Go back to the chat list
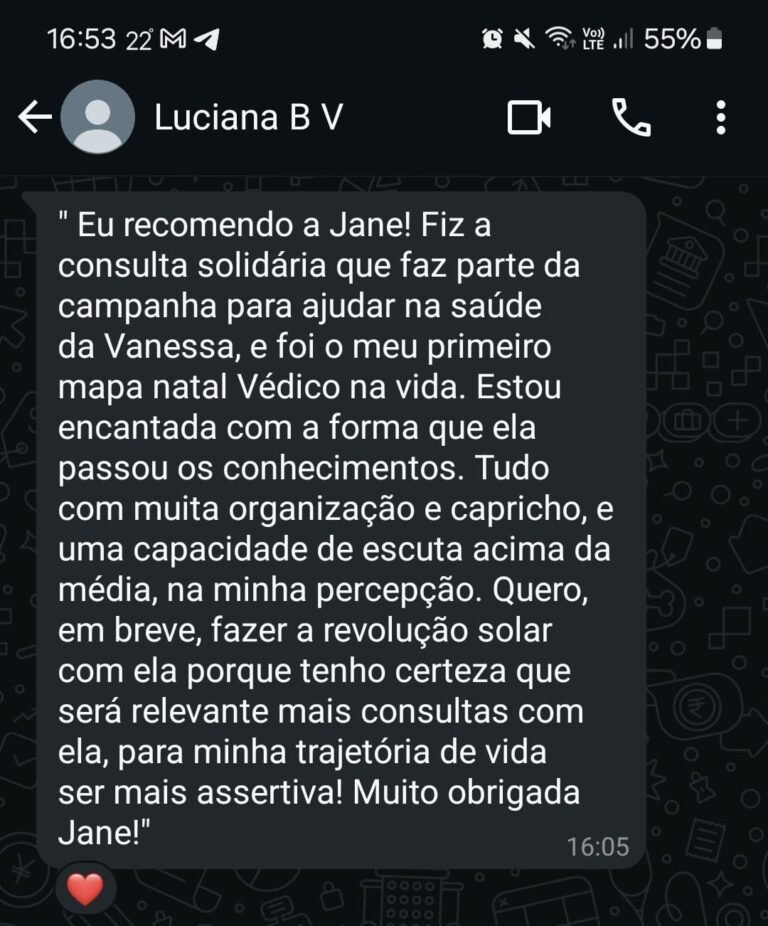The image size is (768, 926). pos(34,118)
